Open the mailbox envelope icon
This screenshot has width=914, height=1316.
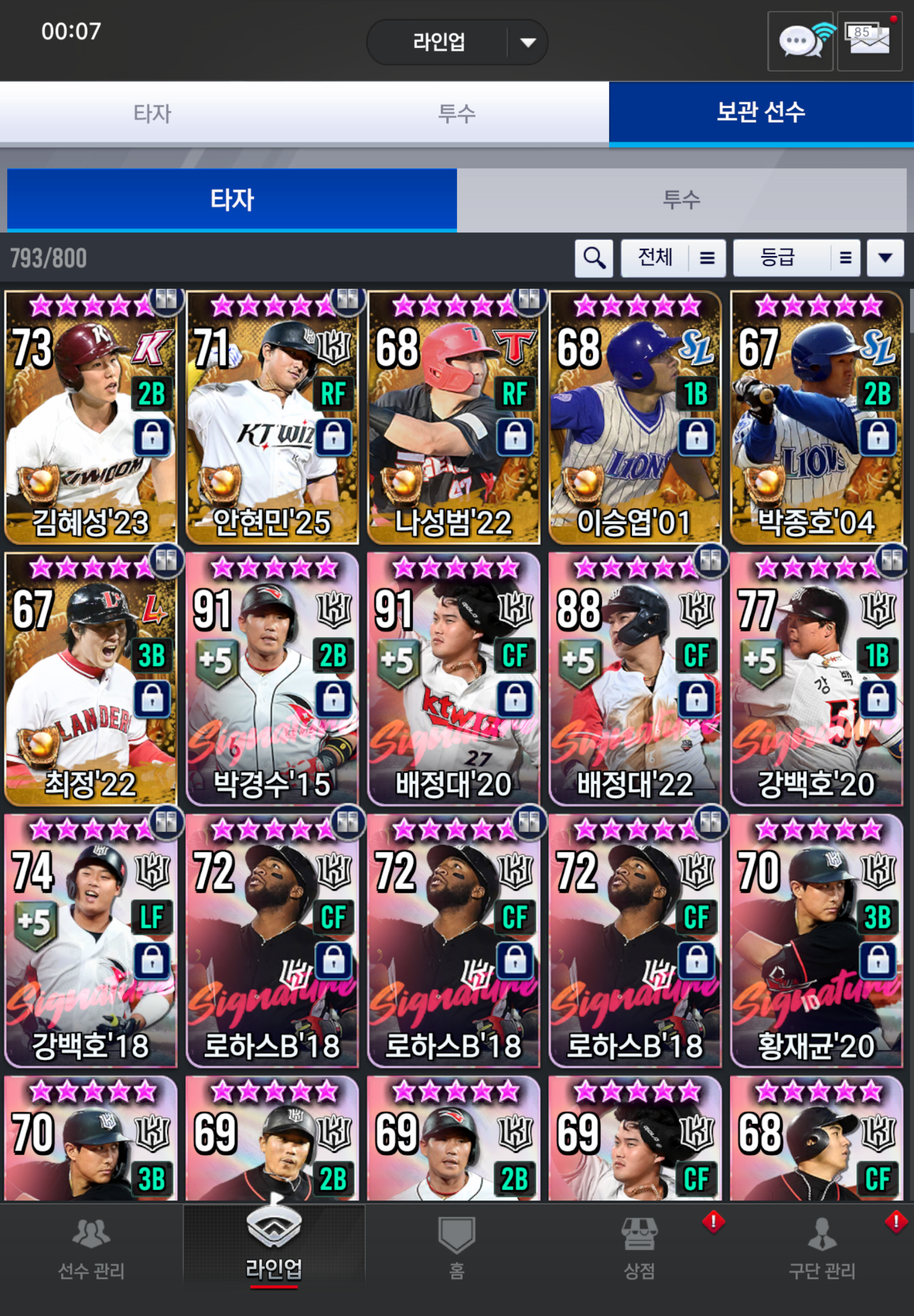[x=869, y=41]
